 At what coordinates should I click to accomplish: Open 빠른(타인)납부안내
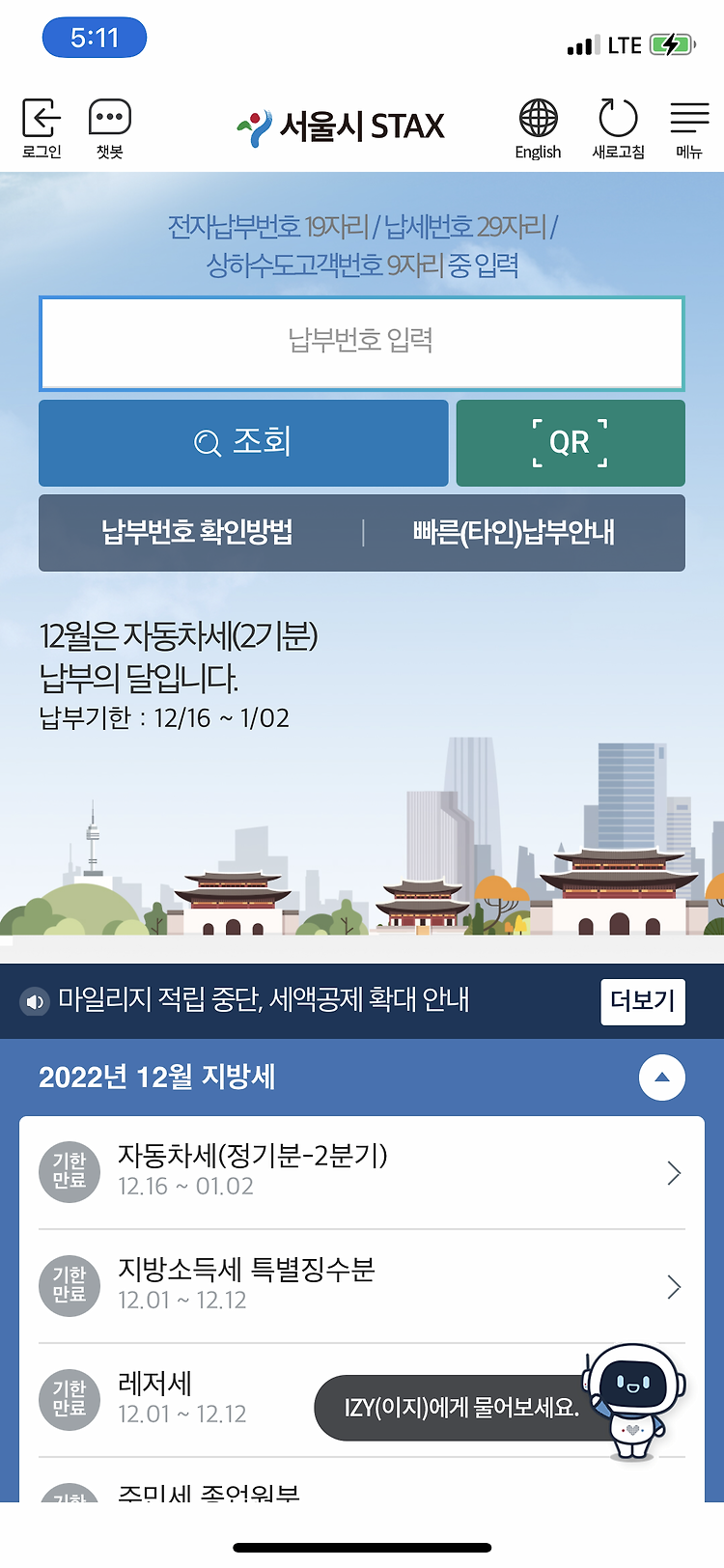point(514,533)
